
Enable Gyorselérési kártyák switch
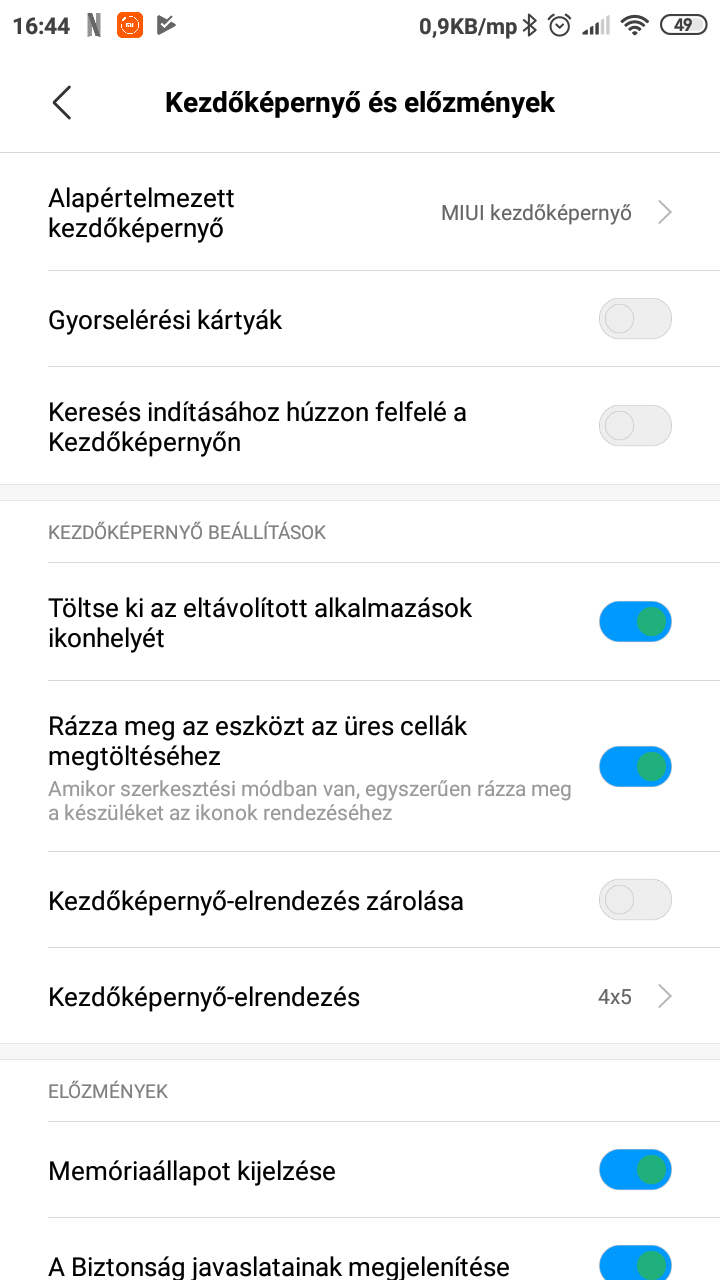point(635,320)
